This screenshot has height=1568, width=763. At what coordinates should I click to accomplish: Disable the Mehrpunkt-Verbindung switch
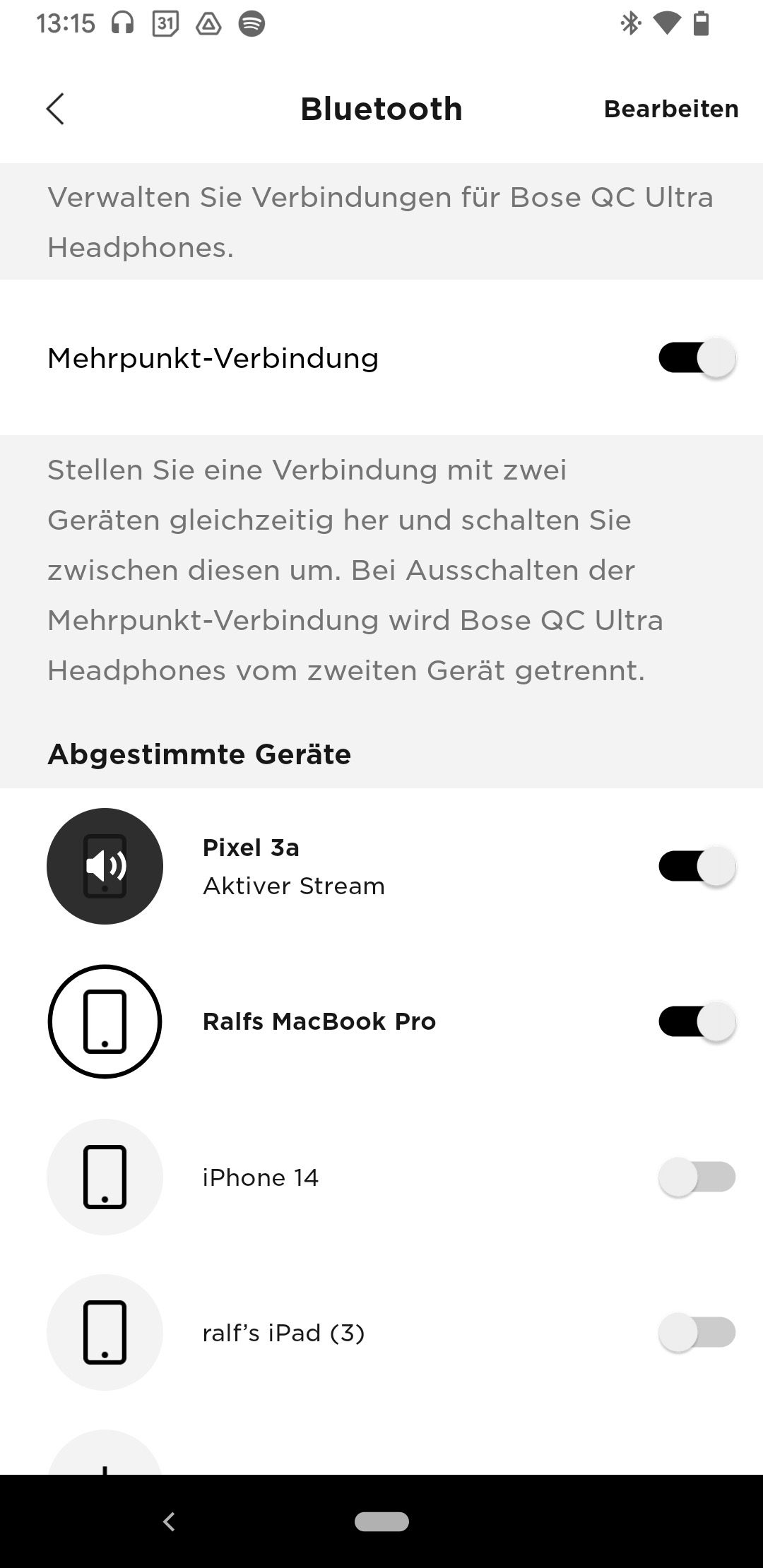pos(697,358)
